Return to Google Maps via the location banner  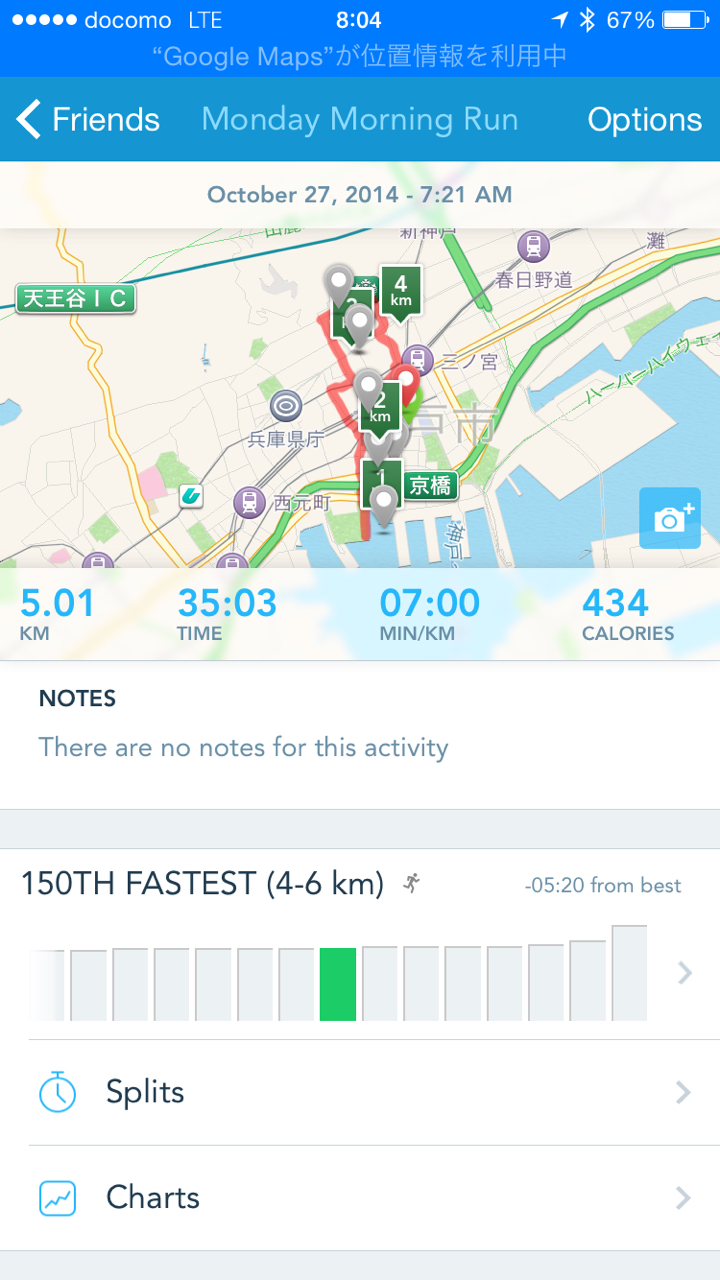click(x=360, y=56)
